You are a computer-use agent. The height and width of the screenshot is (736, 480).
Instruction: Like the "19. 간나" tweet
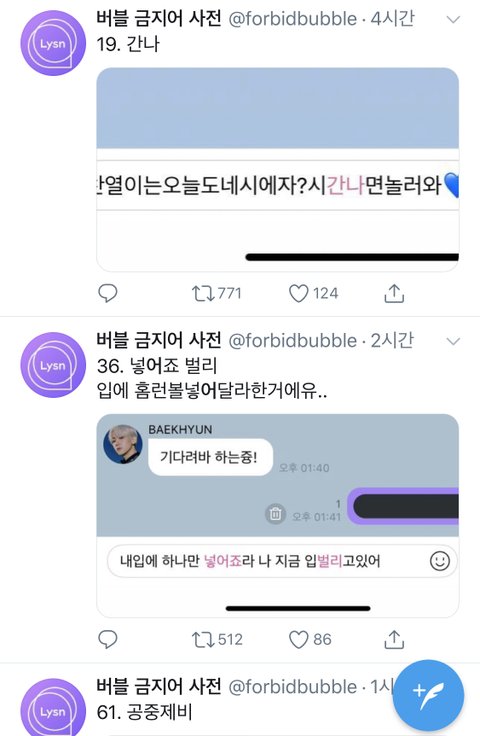coord(313,293)
